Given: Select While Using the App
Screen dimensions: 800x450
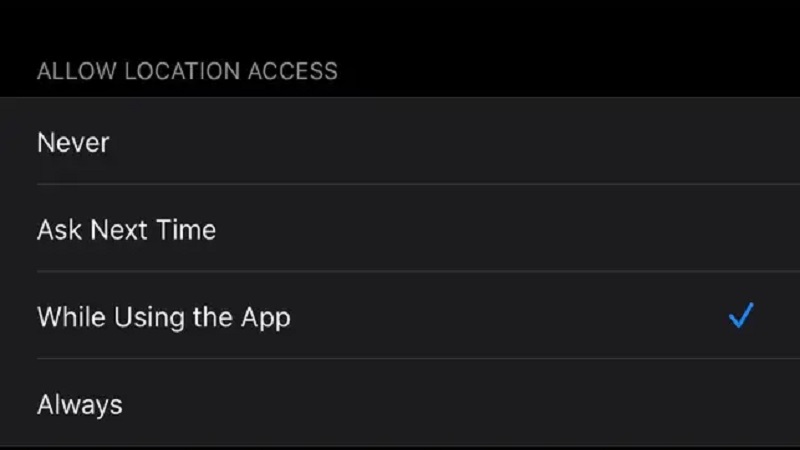Looking at the screenshot, I should coord(164,318).
